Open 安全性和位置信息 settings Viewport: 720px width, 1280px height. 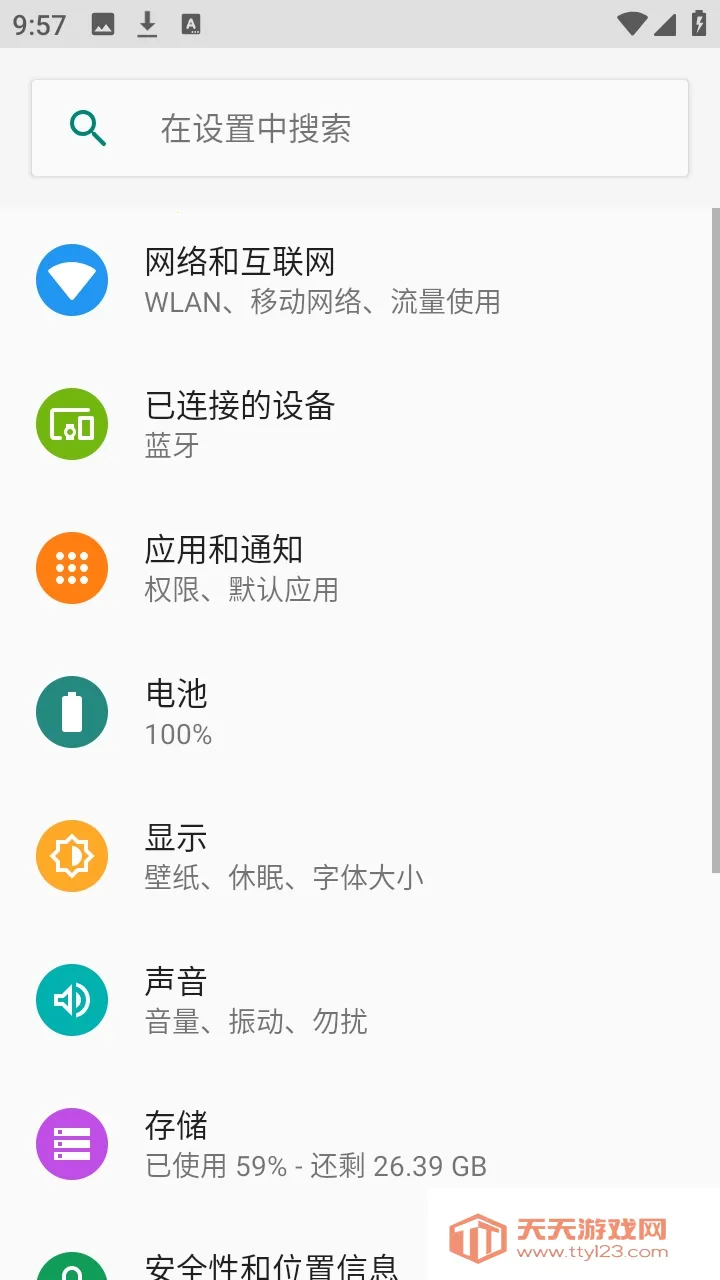[x=270, y=1266]
